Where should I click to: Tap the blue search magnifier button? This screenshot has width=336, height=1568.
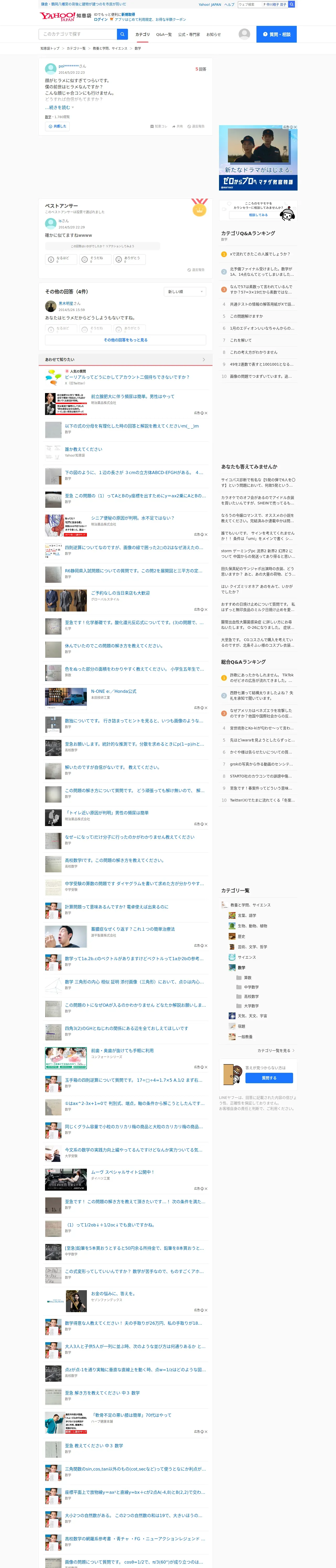[122, 34]
